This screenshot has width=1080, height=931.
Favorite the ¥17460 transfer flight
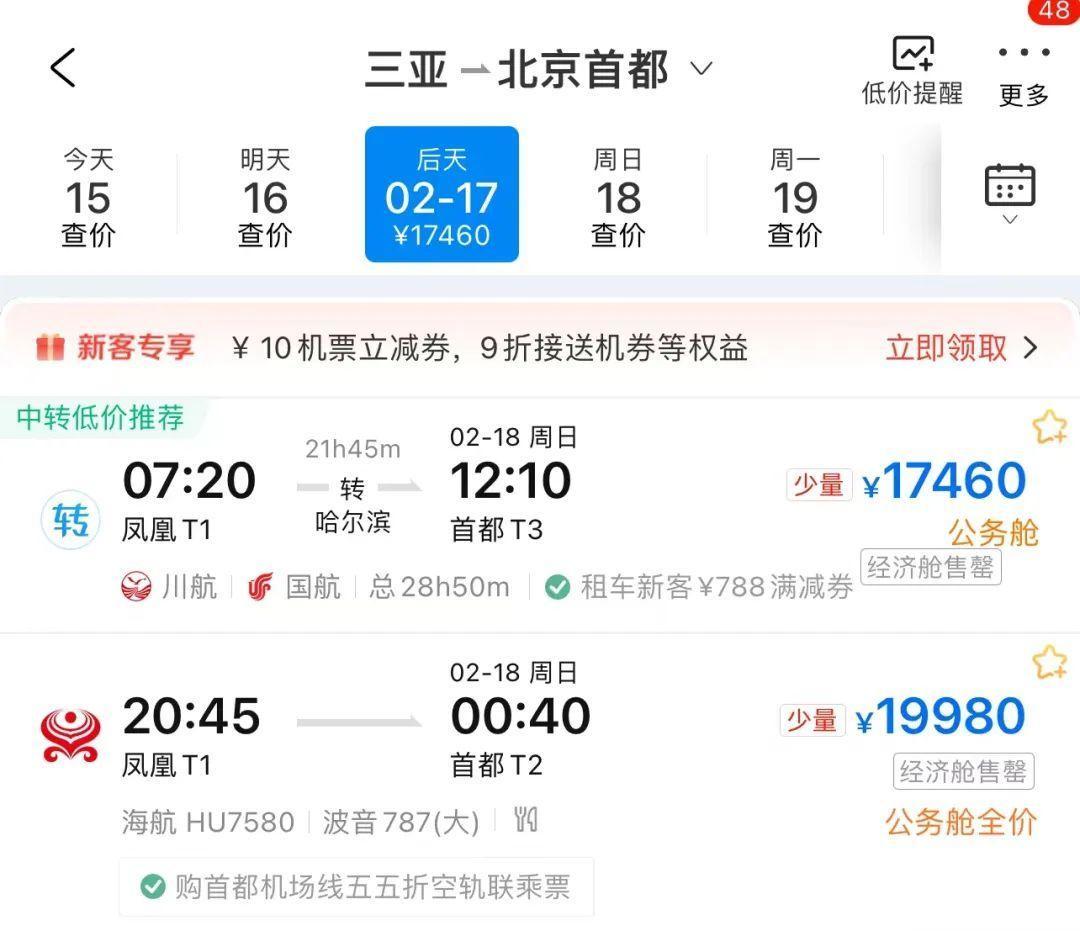tap(1049, 429)
